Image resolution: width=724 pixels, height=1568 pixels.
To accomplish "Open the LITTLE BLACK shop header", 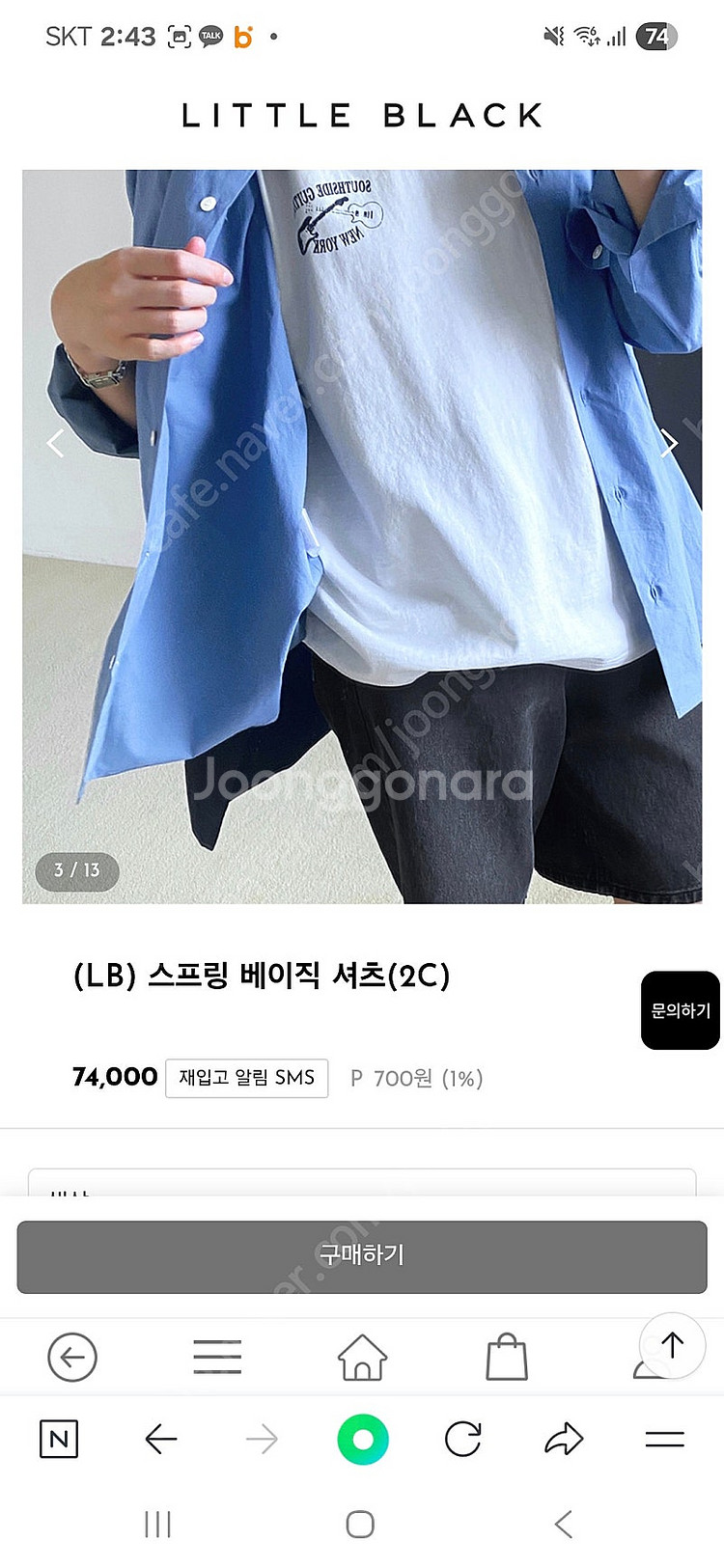I will [362, 116].
